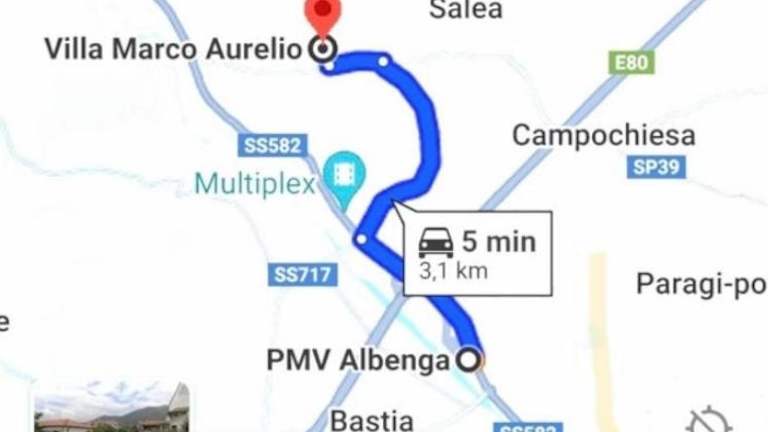The width and height of the screenshot is (768, 432).
Task: Tap the Multiplex cinema marker
Action: 345,174
